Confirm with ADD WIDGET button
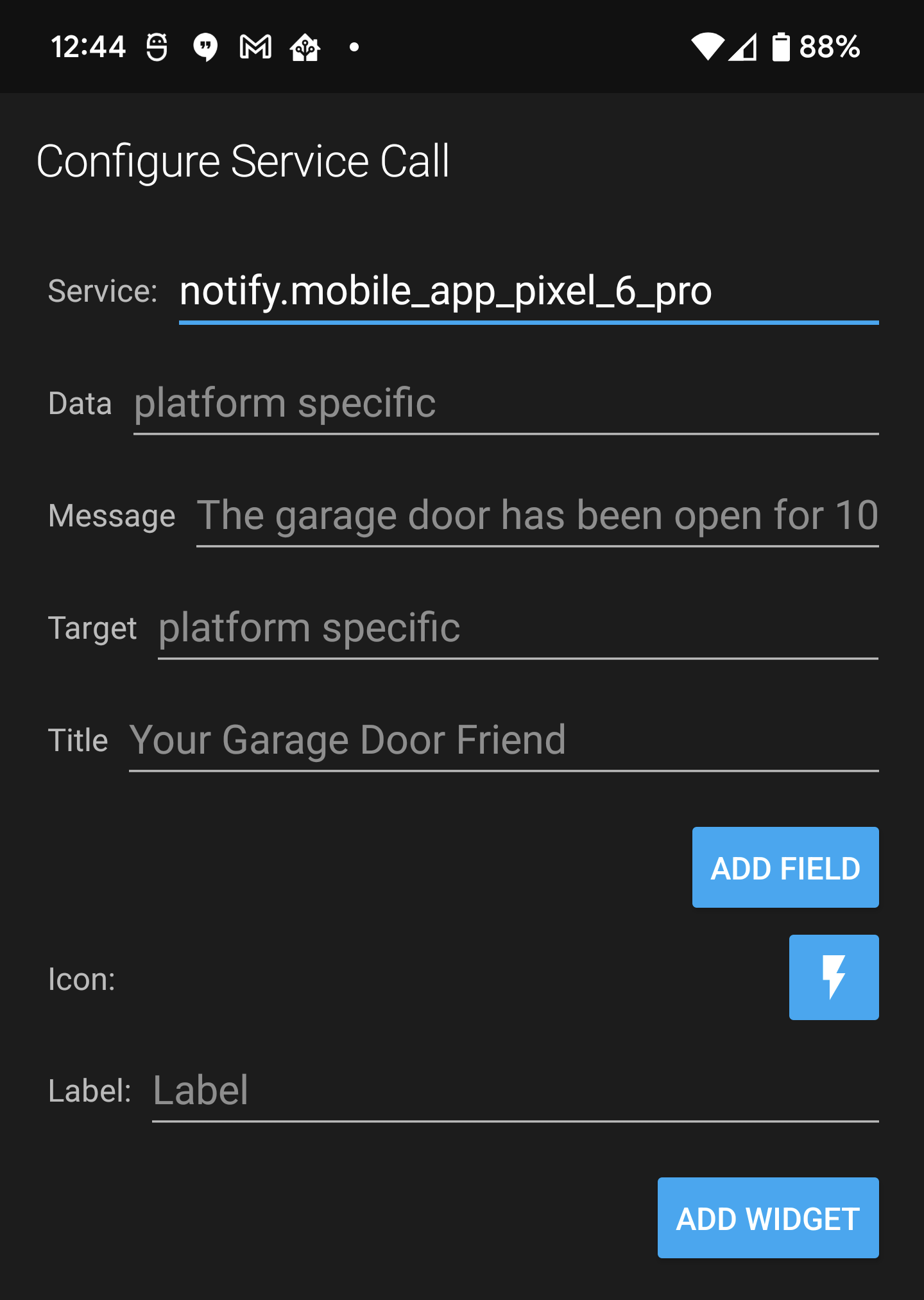Viewport: 924px width, 1300px height. click(x=767, y=1218)
